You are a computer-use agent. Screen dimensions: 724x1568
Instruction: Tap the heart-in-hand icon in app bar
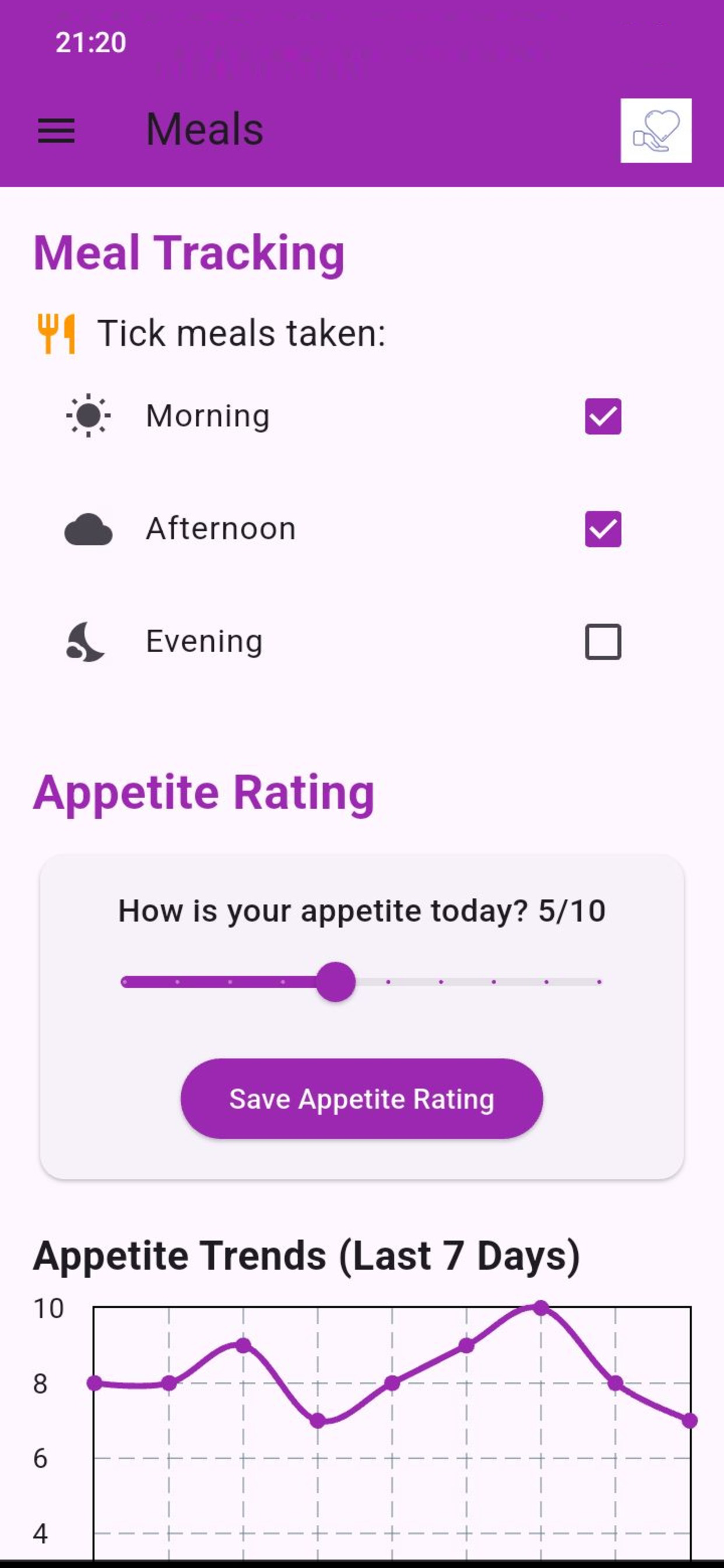(655, 131)
